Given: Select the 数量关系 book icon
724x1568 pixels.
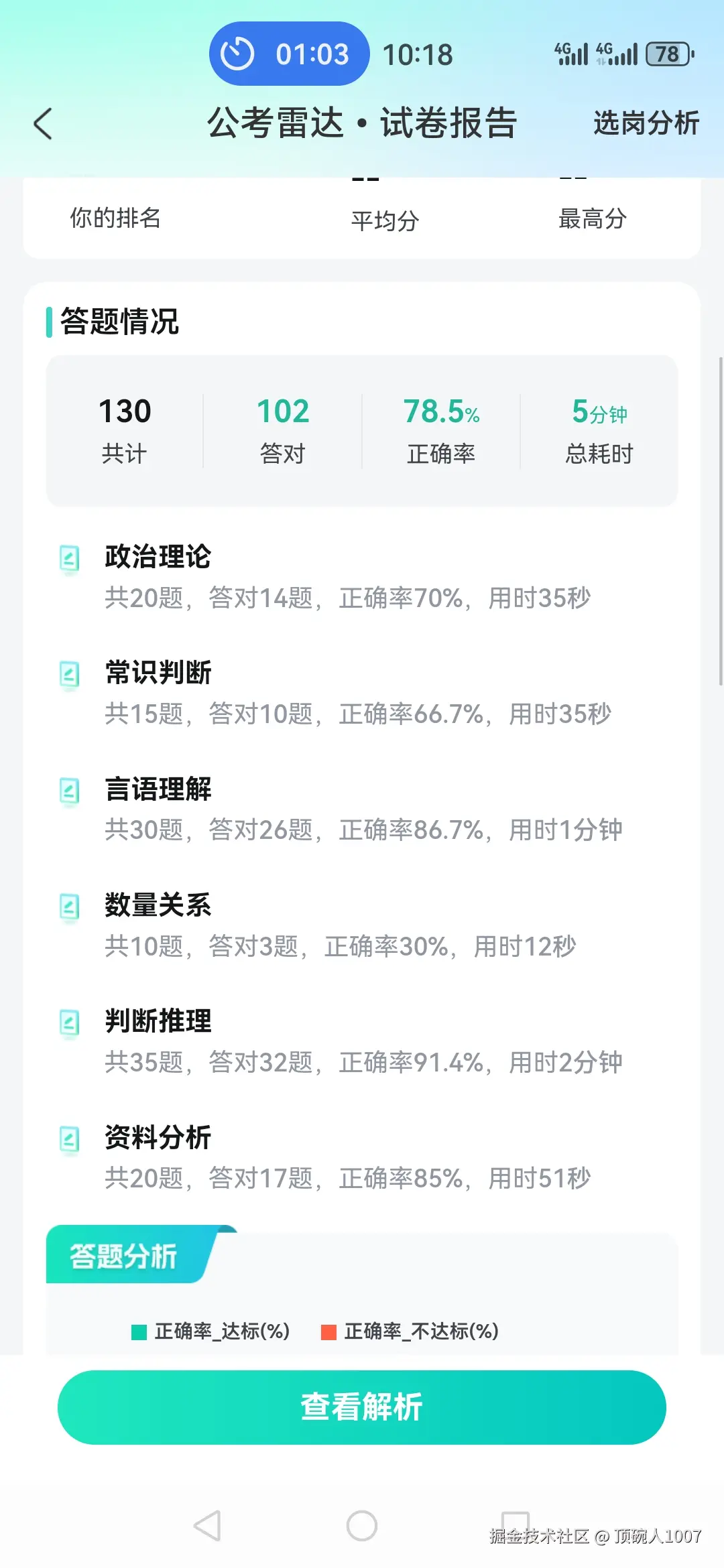Looking at the screenshot, I should [69, 905].
